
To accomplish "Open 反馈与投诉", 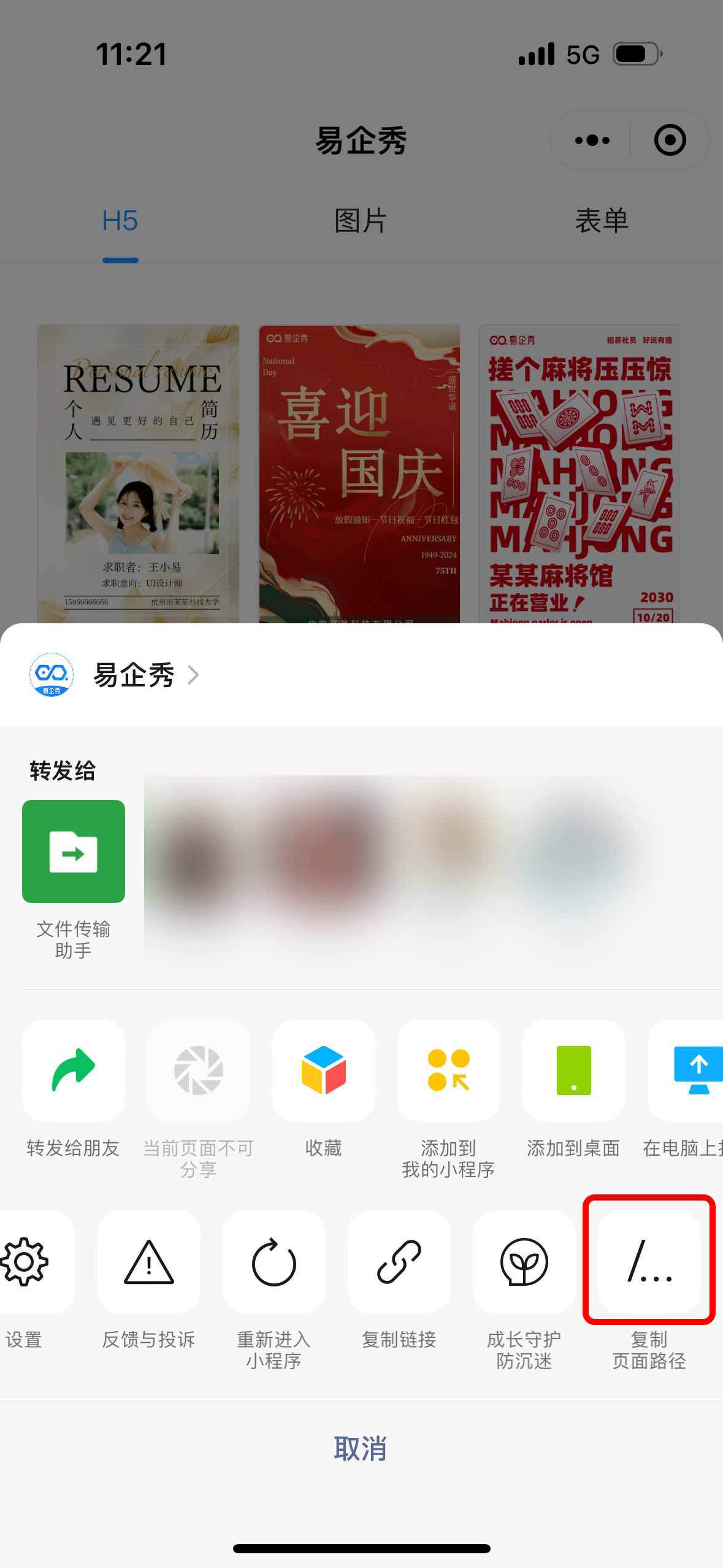I will (149, 1262).
